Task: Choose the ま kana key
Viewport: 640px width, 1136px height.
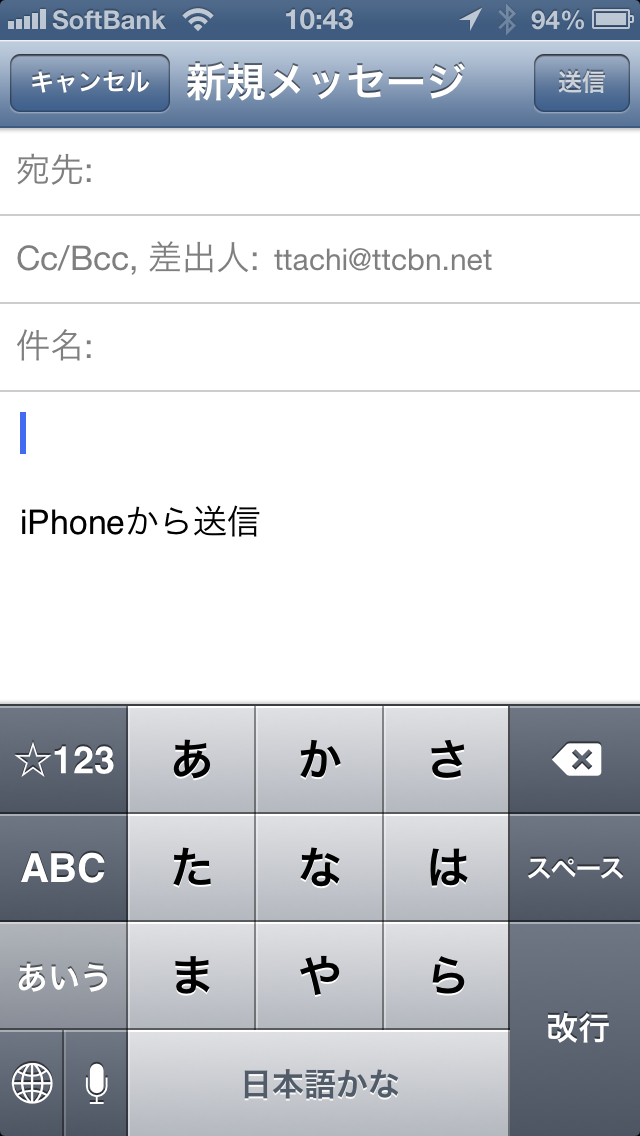Action: point(192,976)
